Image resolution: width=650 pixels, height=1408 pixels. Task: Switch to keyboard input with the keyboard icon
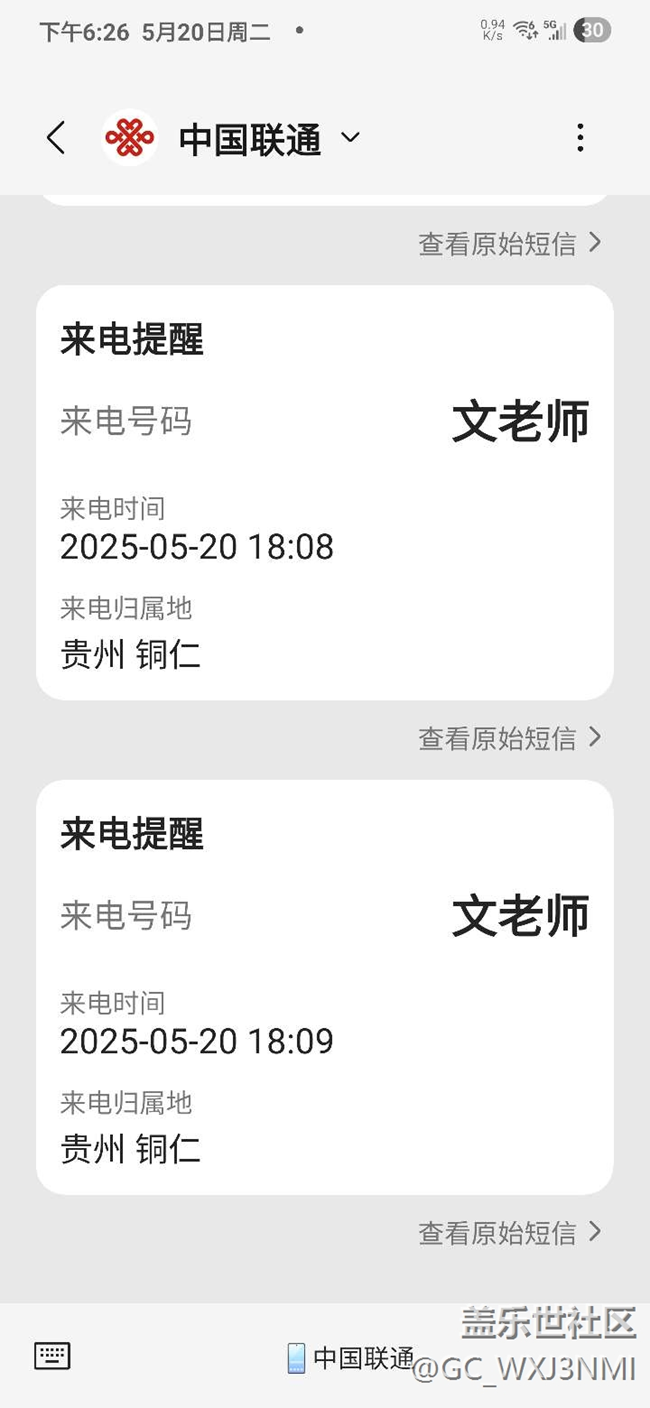(52, 1356)
